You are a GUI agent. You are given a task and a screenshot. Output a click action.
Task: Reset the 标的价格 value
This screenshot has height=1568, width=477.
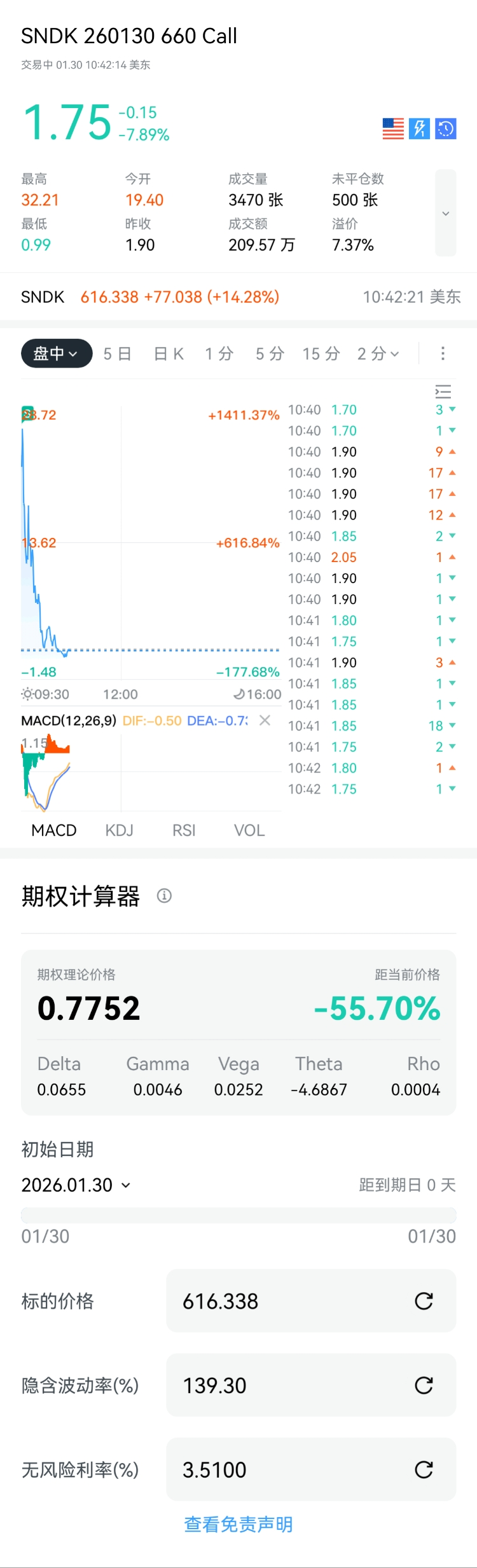tap(424, 1302)
